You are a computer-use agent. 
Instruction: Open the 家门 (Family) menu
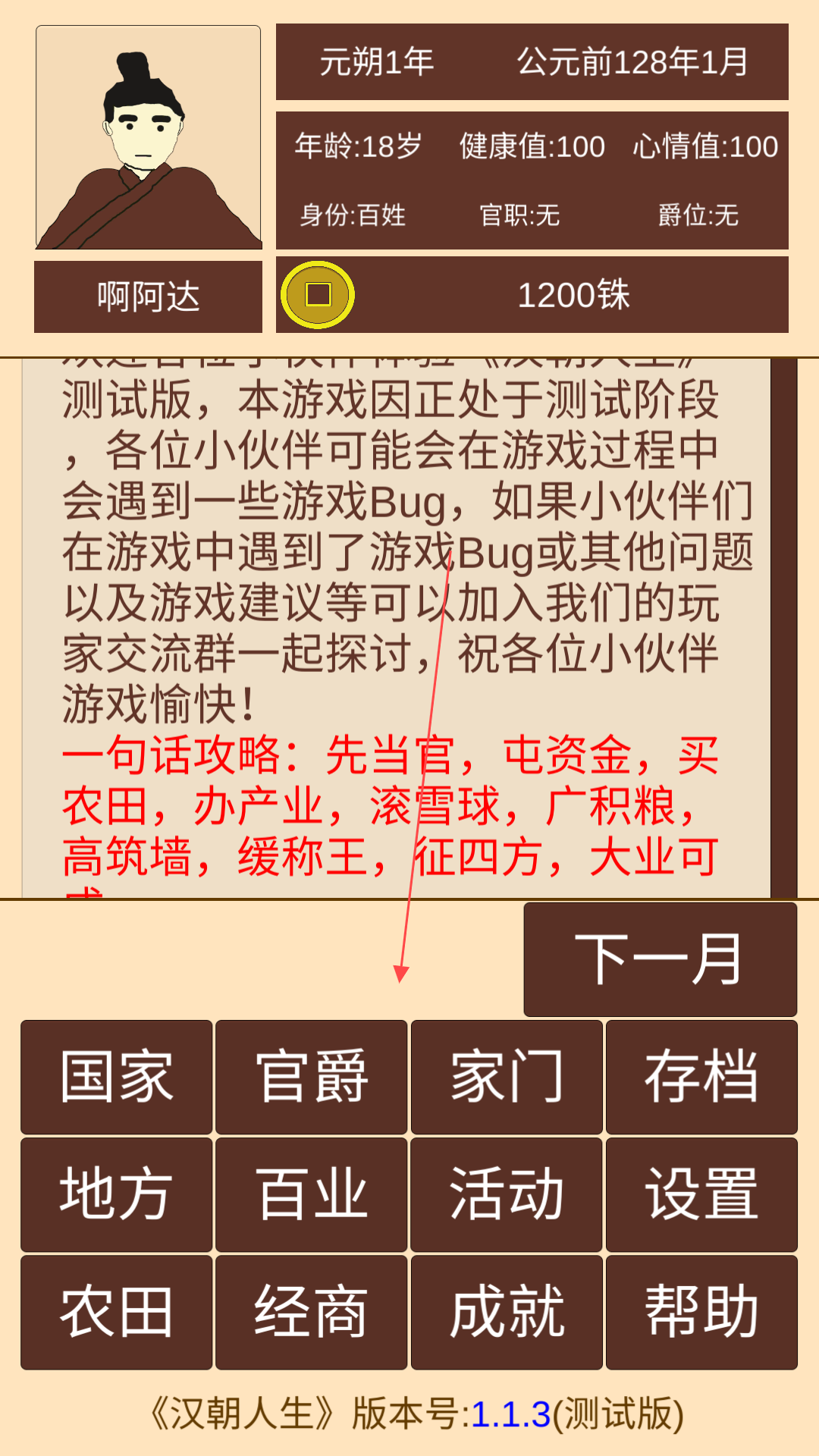click(x=507, y=1077)
